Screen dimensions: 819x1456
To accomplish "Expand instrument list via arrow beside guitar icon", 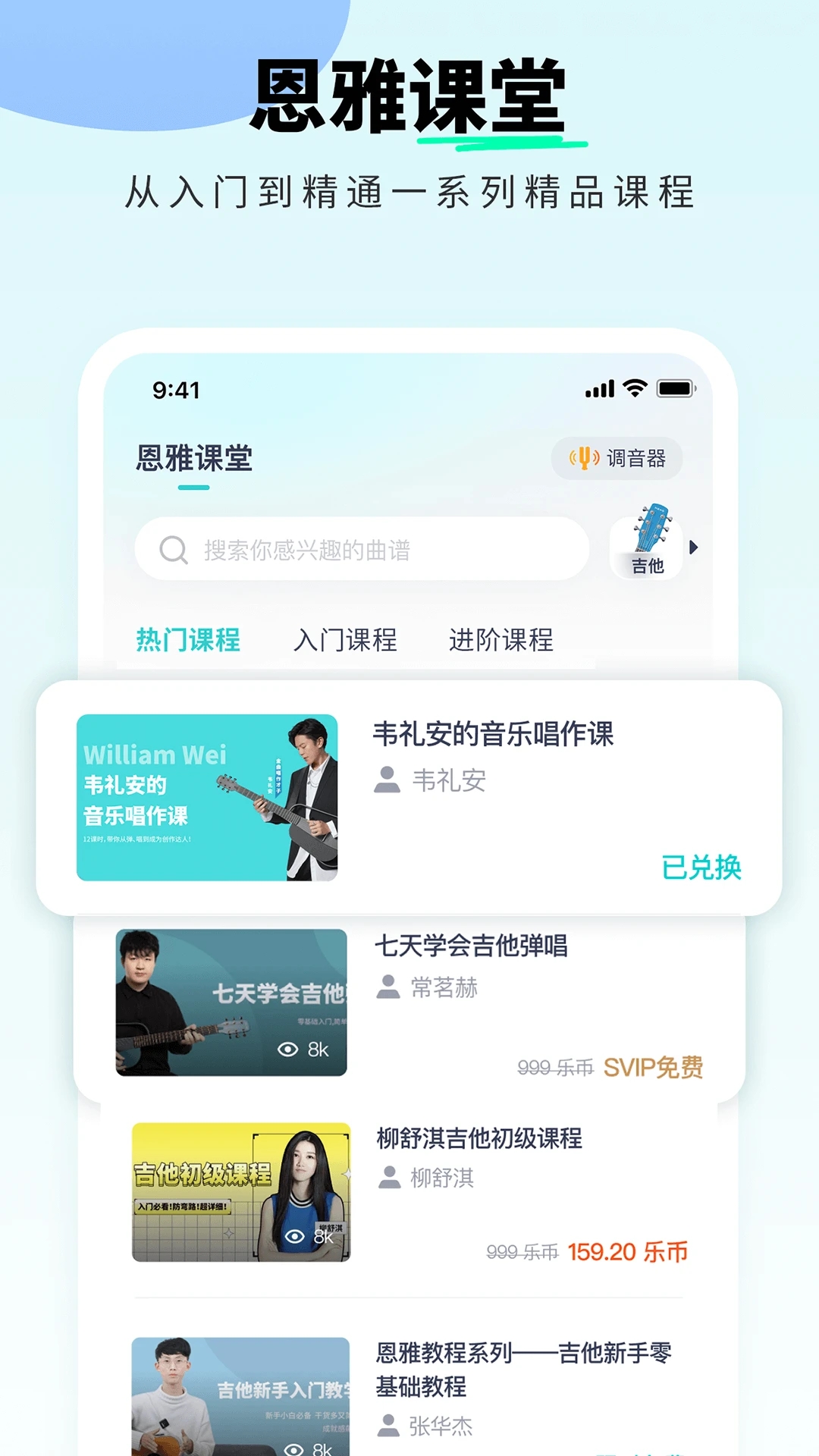I will [695, 546].
